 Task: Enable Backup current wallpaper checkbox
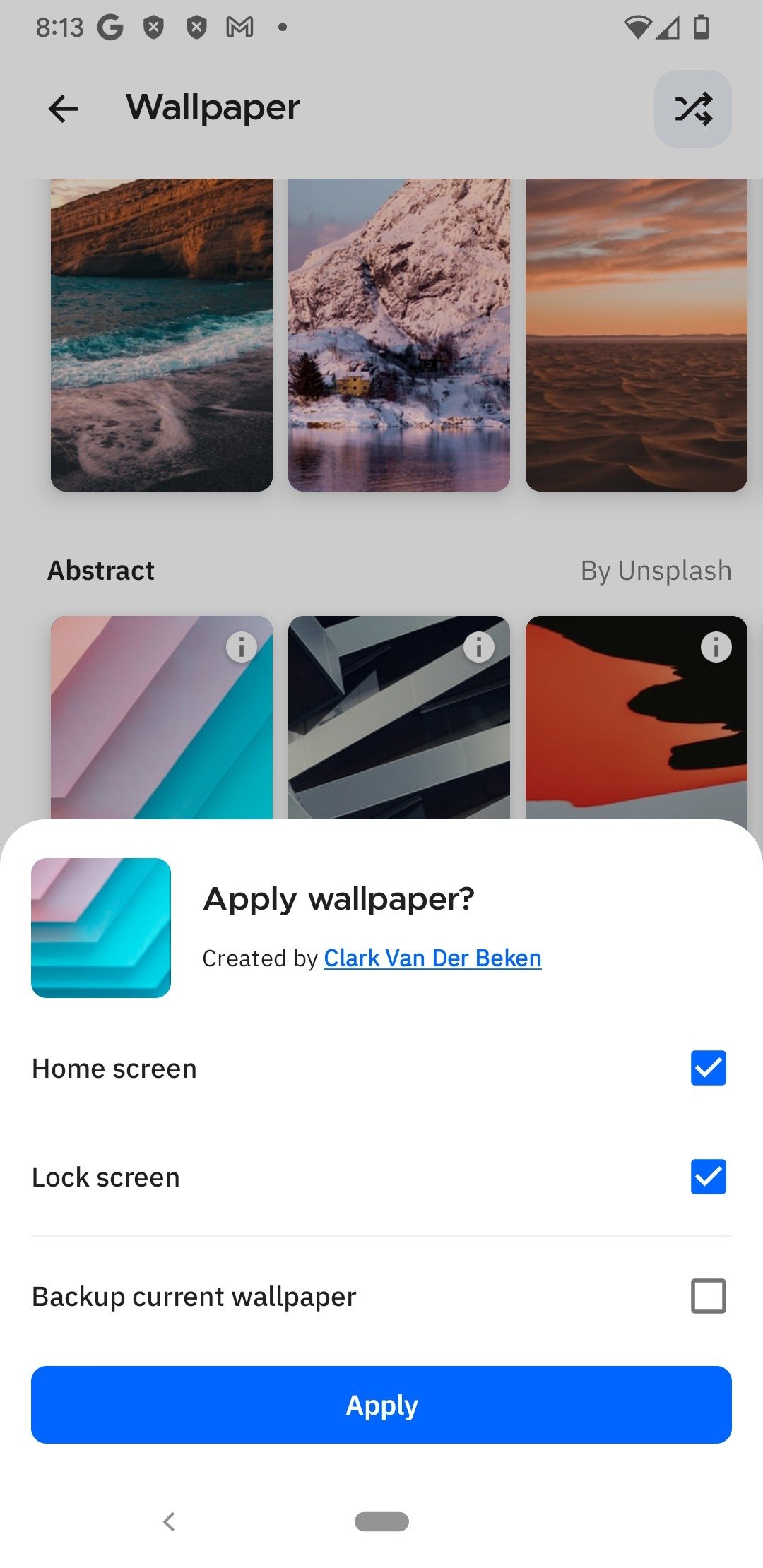pyautogui.click(x=708, y=1296)
